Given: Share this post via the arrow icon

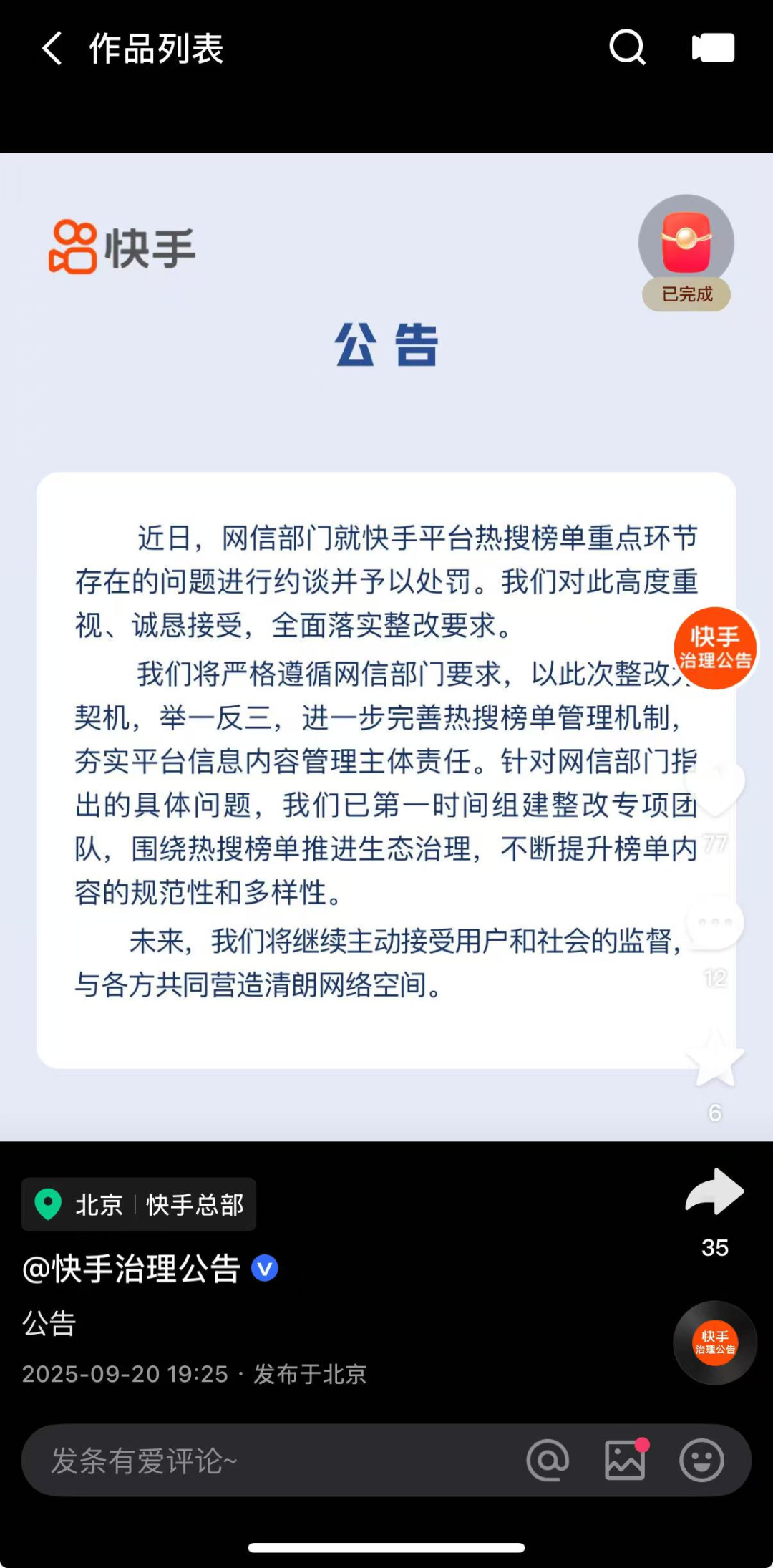Looking at the screenshot, I should pos(715,1192).
